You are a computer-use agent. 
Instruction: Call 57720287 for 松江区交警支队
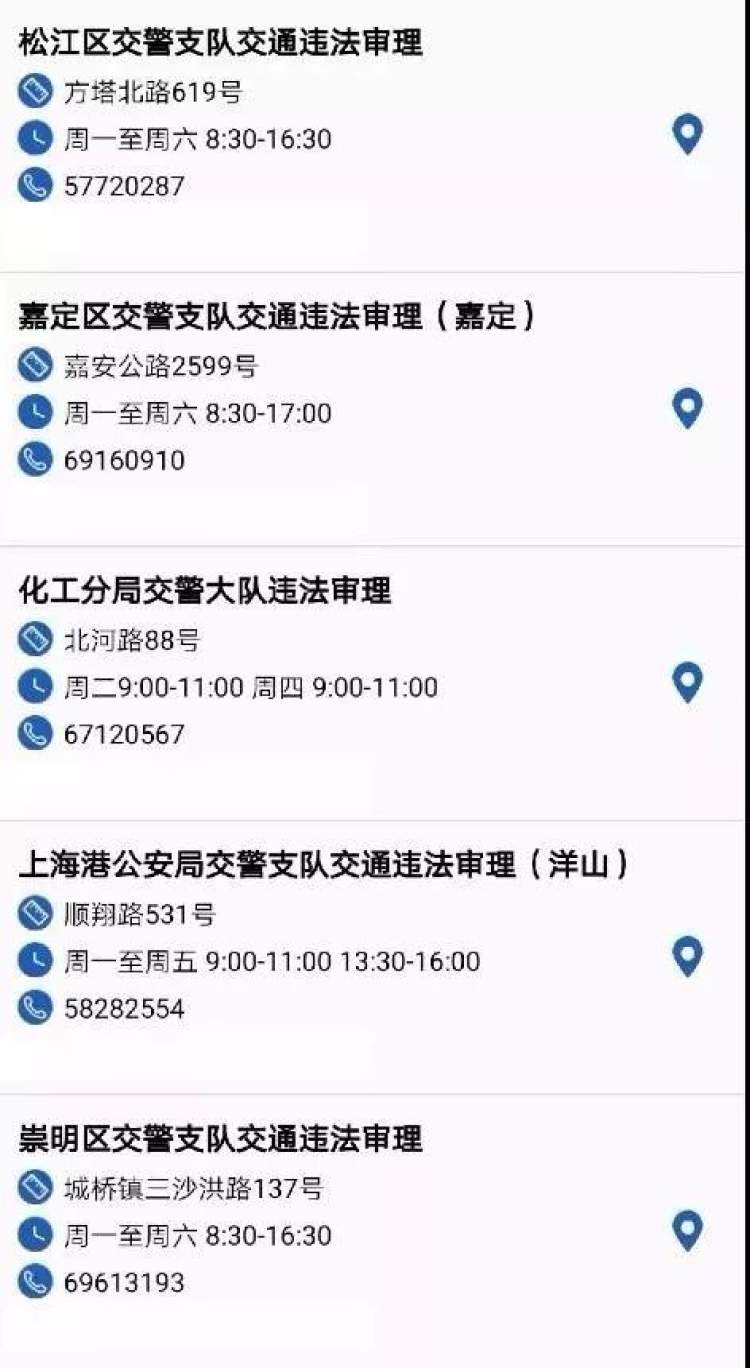pos(124,186)
